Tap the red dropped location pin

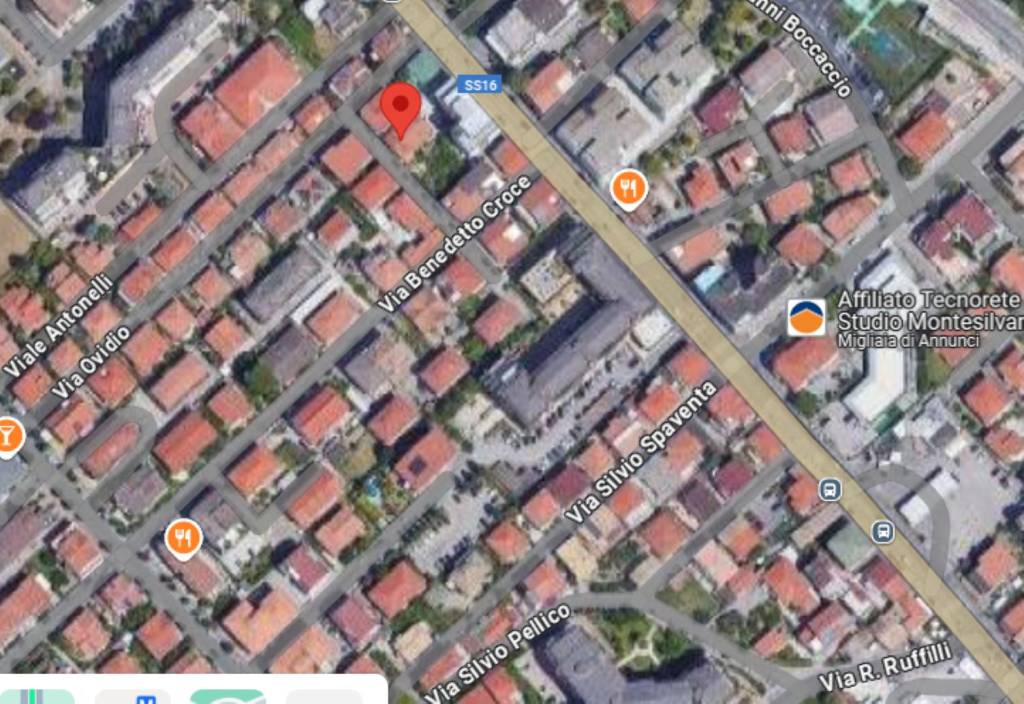402,108
